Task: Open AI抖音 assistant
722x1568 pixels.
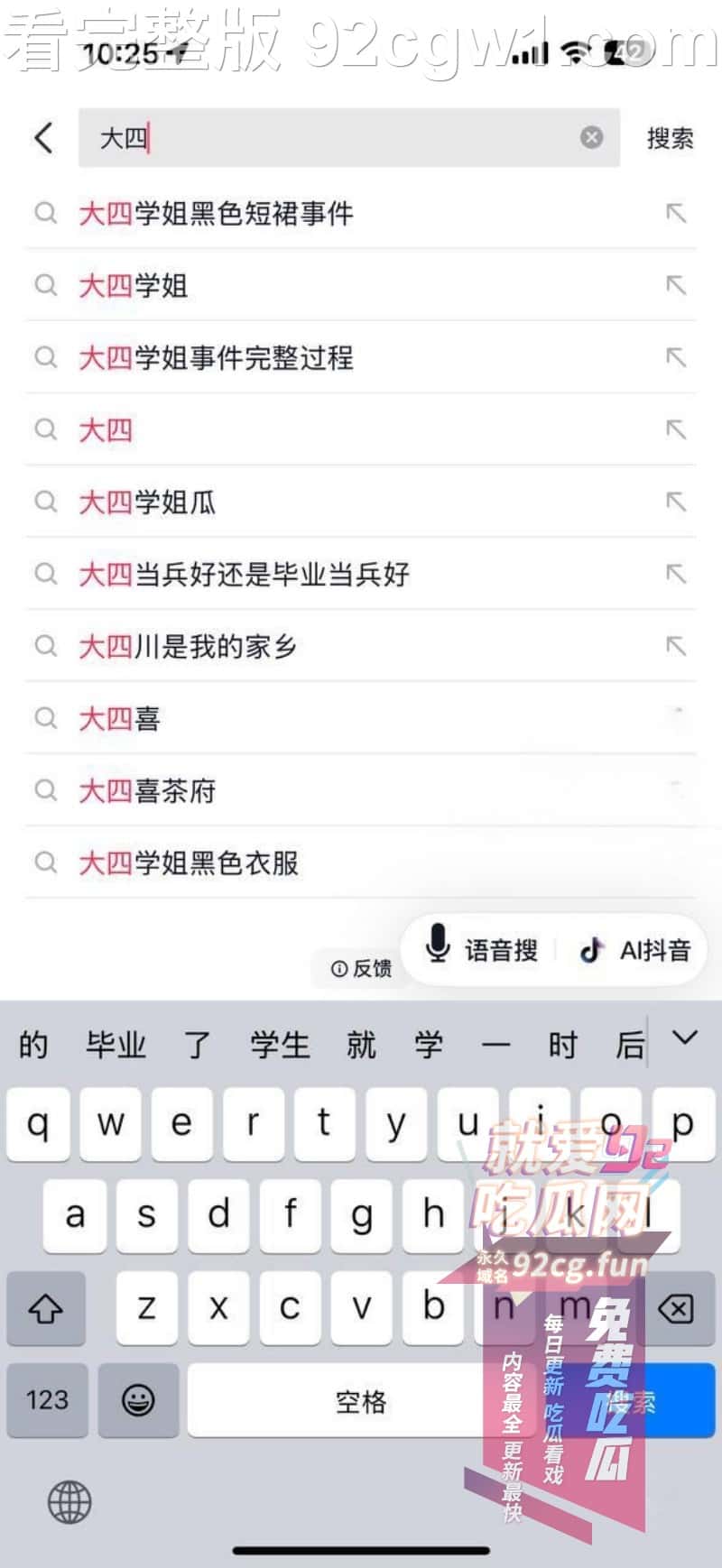Action: [x=635, y=950]
